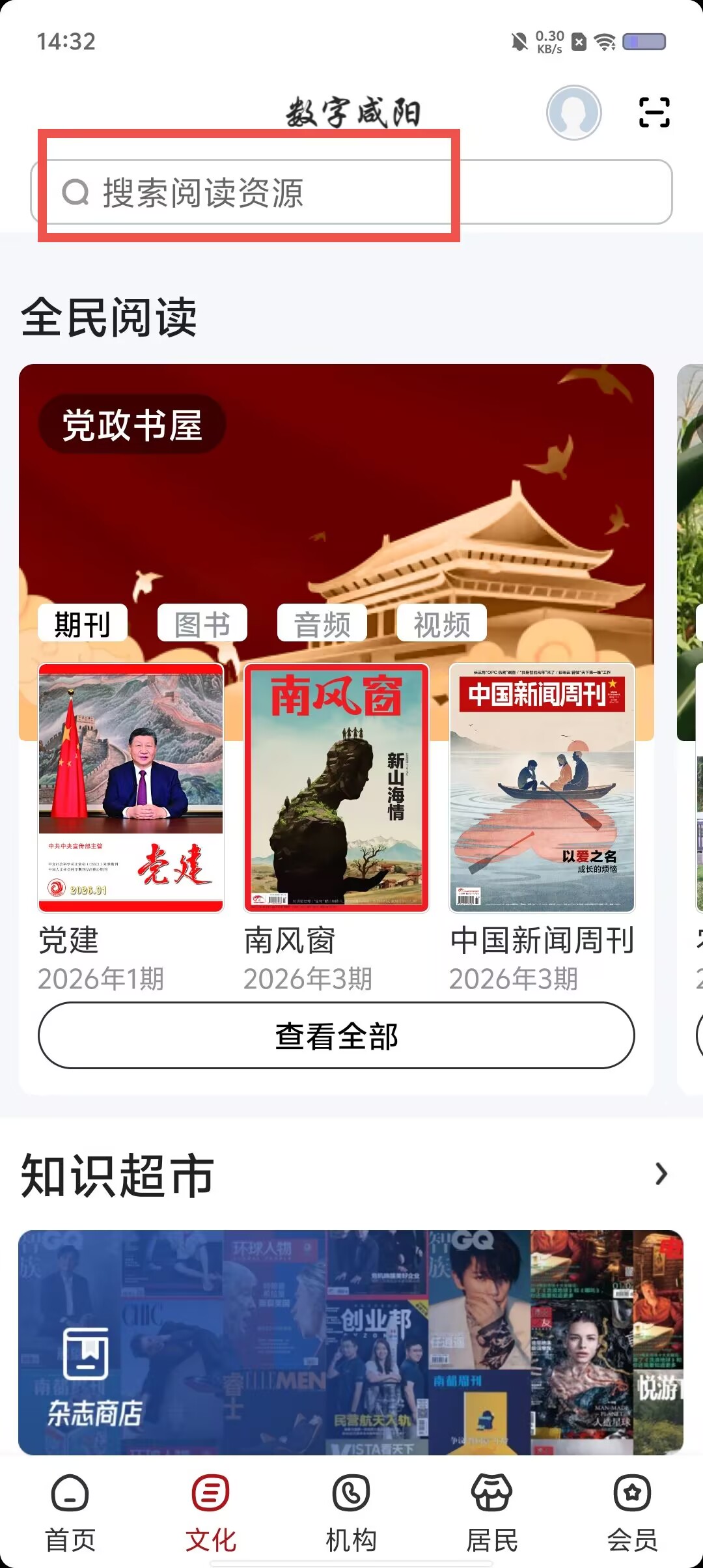The height and width of the screenshot is (1568, 703).
Task: Select the 文化 tab
Action: point(211,1512)
